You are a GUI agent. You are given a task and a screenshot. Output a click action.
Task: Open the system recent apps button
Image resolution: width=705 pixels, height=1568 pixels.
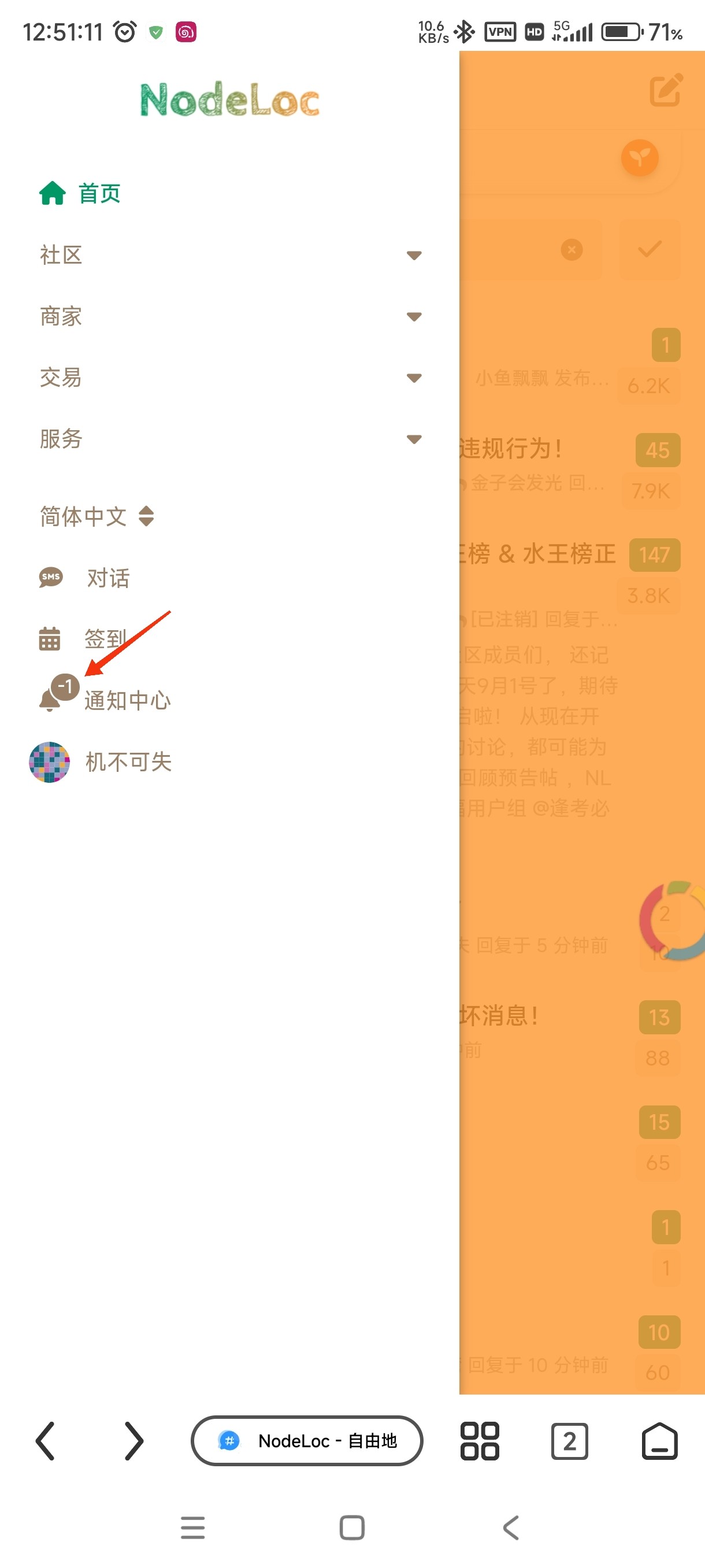click(x=193, y=1527)
